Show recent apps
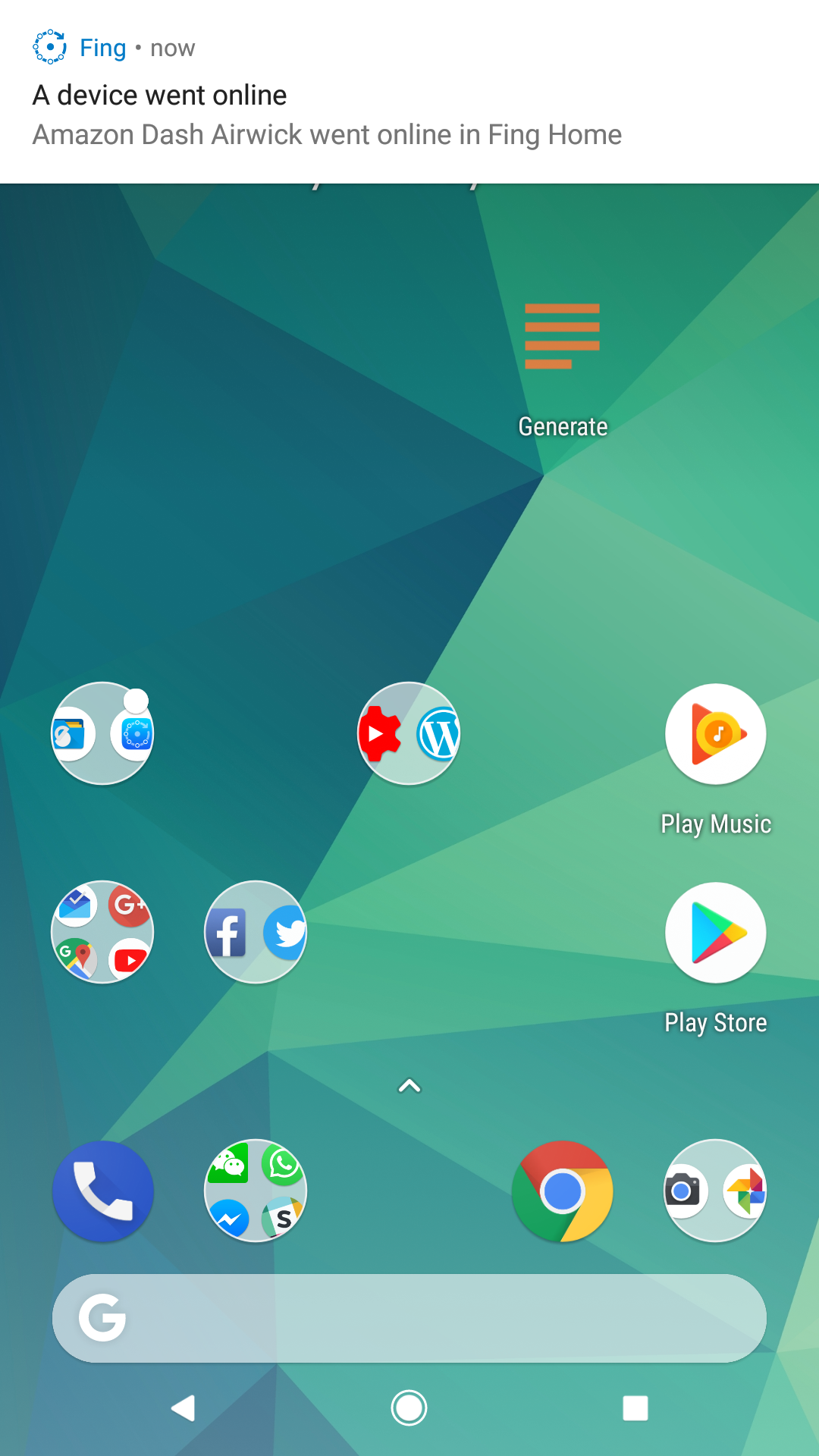Screen dimensions: 819x1456 click(x=635, y=1408)
